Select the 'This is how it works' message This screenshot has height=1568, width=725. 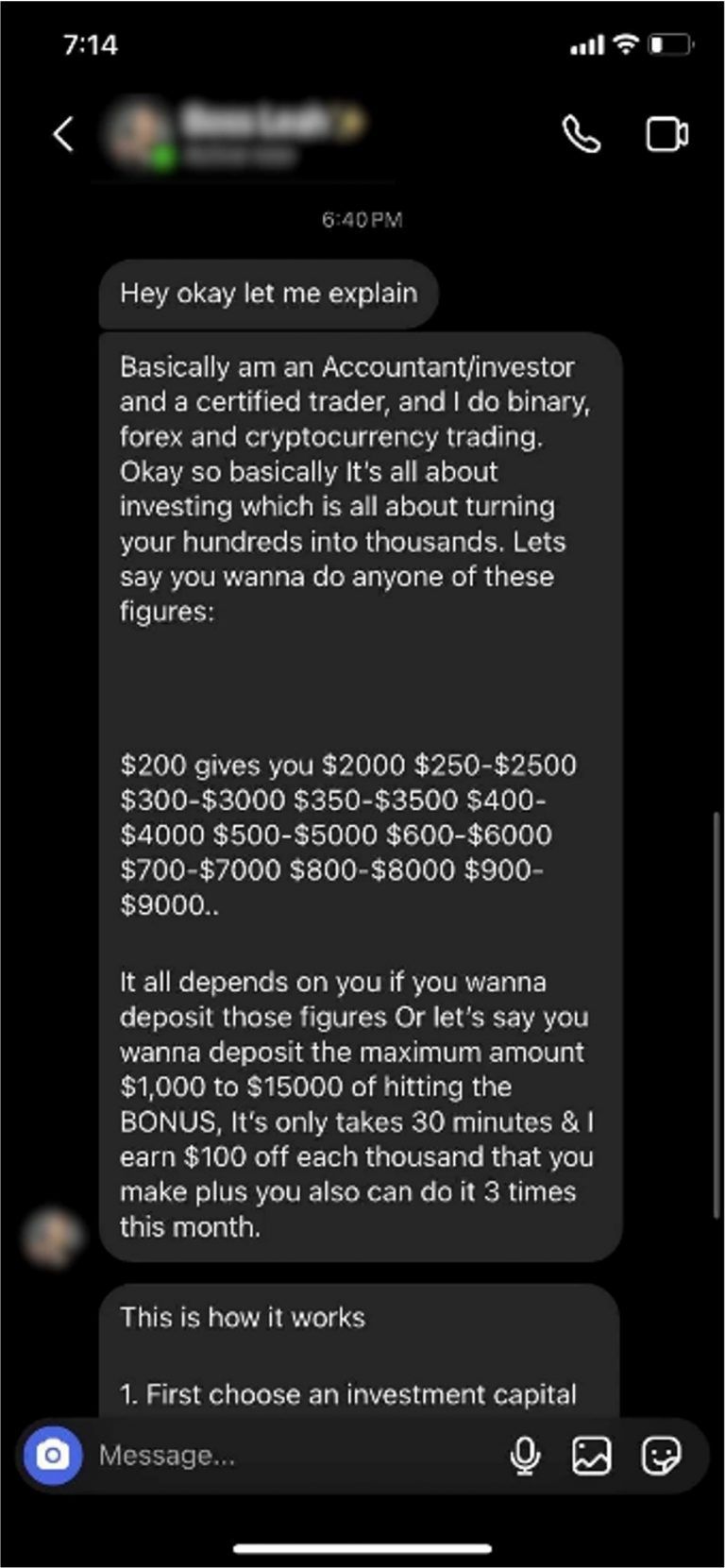click(x=242, y=1317)
